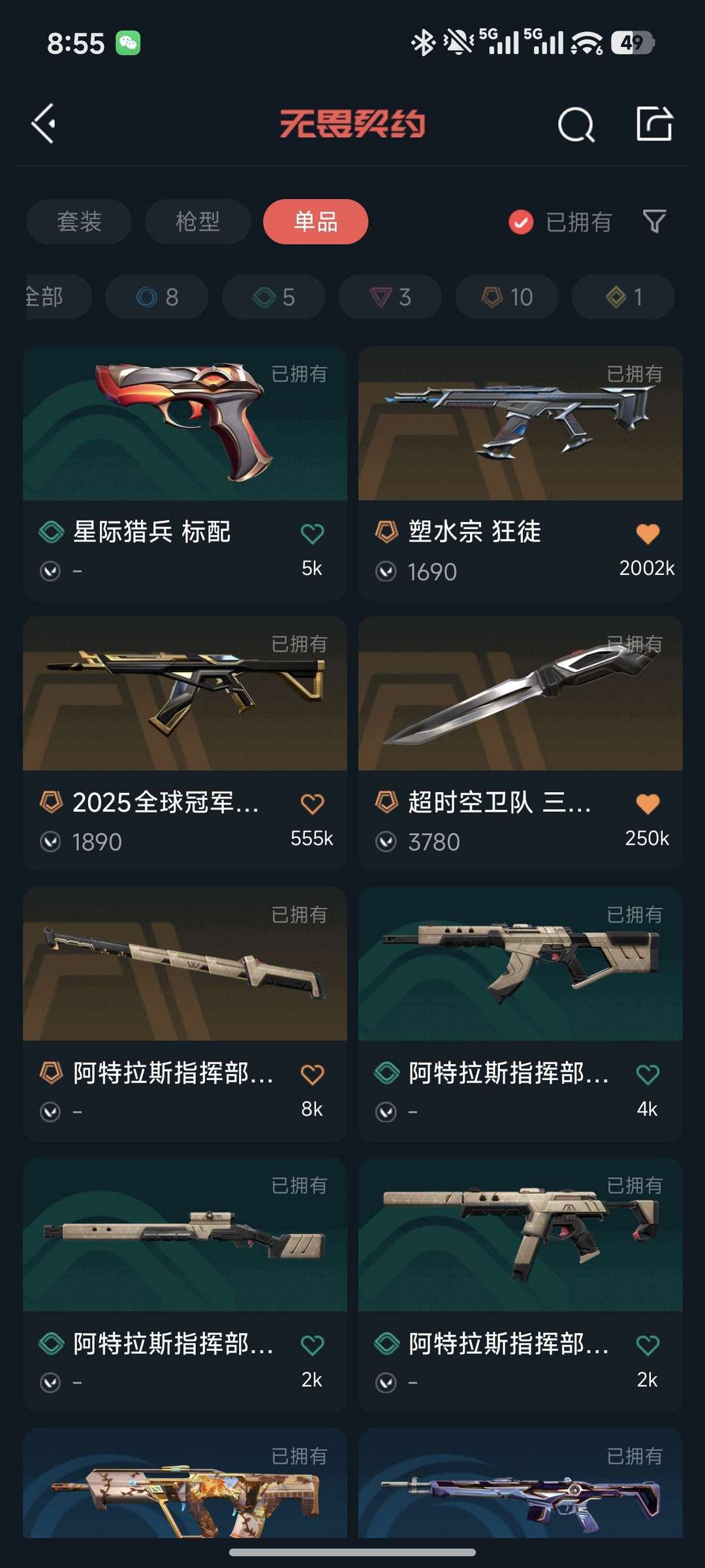The width and height of the screenshot is (705, 1568).
Task: Open the search magnifier icon
Action: tap(577, 123)
